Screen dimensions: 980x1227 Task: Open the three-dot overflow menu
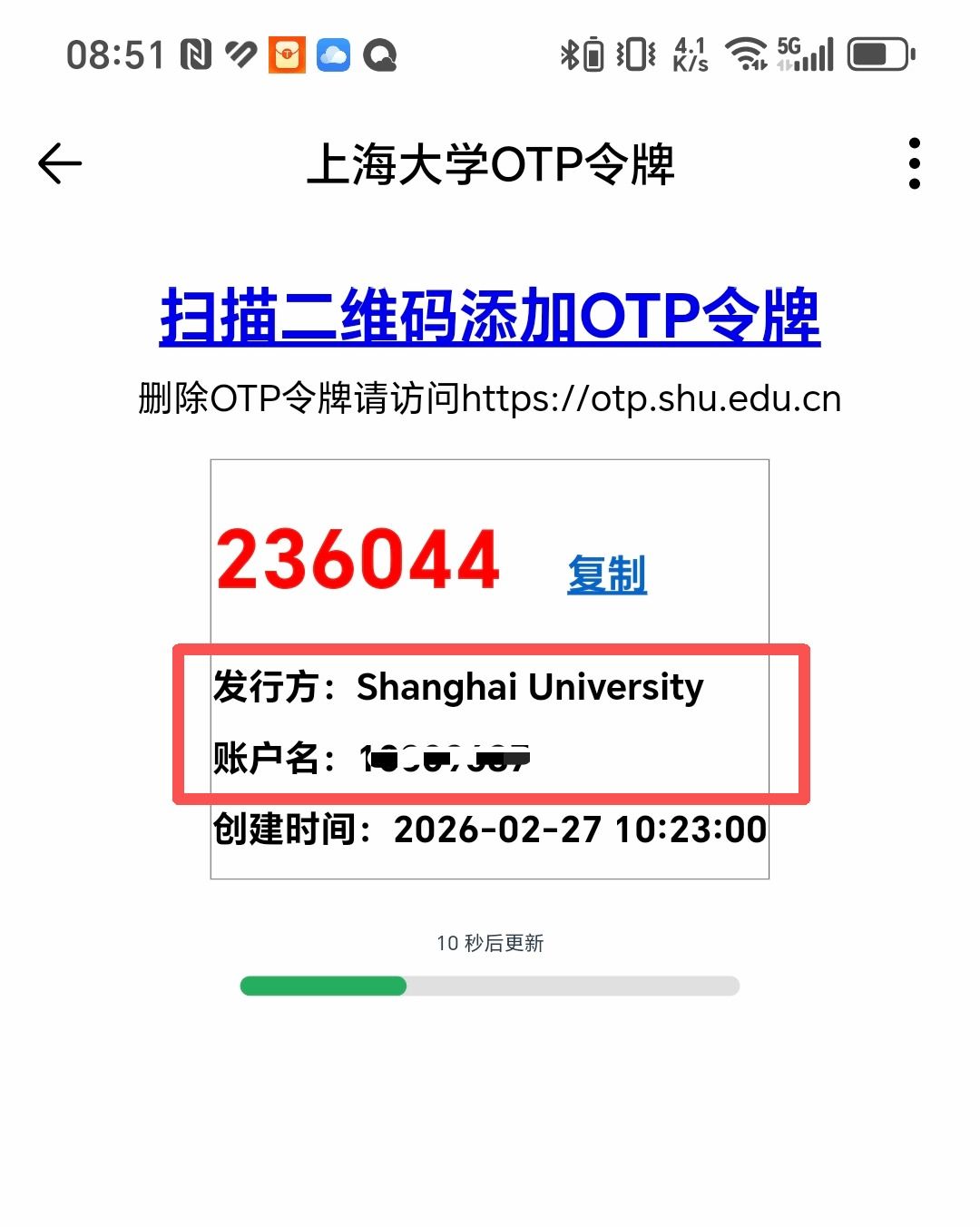coord(914,164)
